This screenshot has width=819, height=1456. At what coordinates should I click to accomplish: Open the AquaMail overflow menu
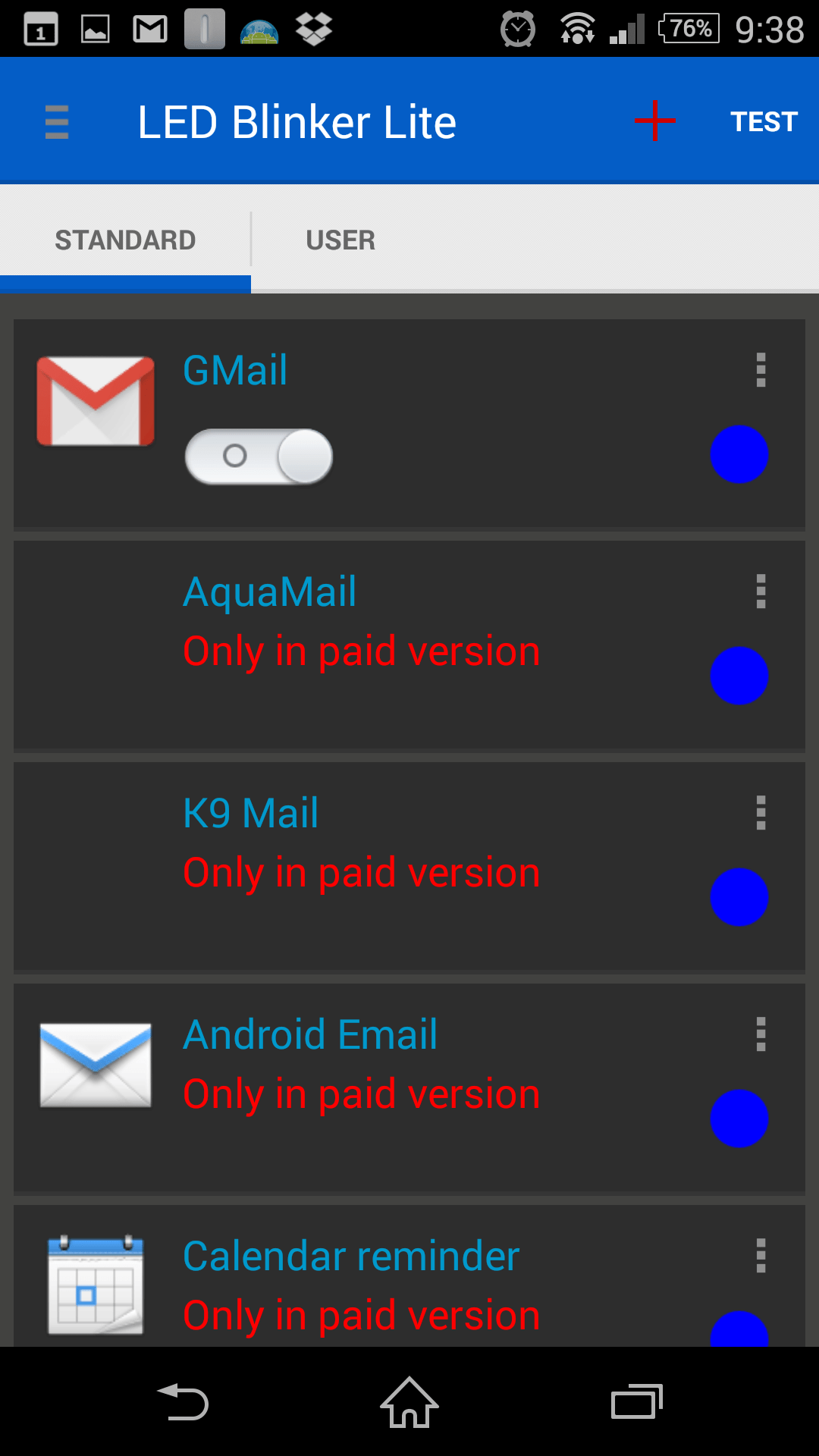coord(761,591)
